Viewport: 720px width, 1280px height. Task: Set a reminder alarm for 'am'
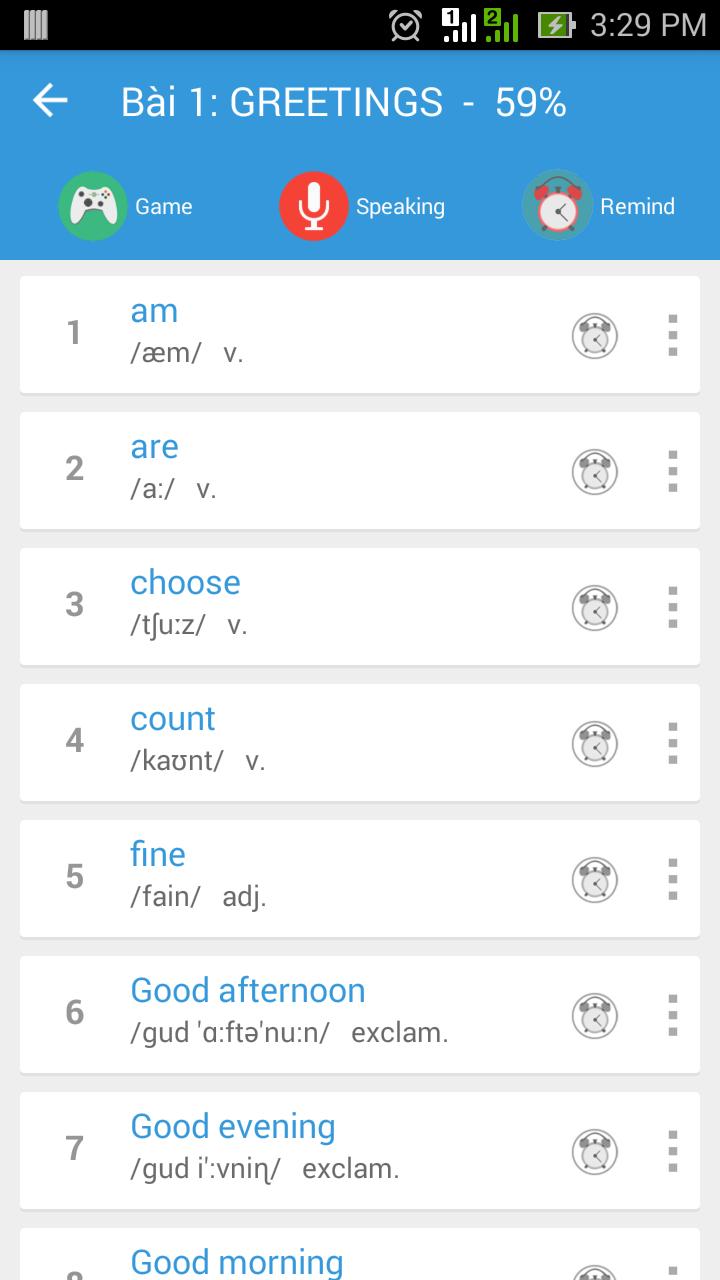coord(594,335)
